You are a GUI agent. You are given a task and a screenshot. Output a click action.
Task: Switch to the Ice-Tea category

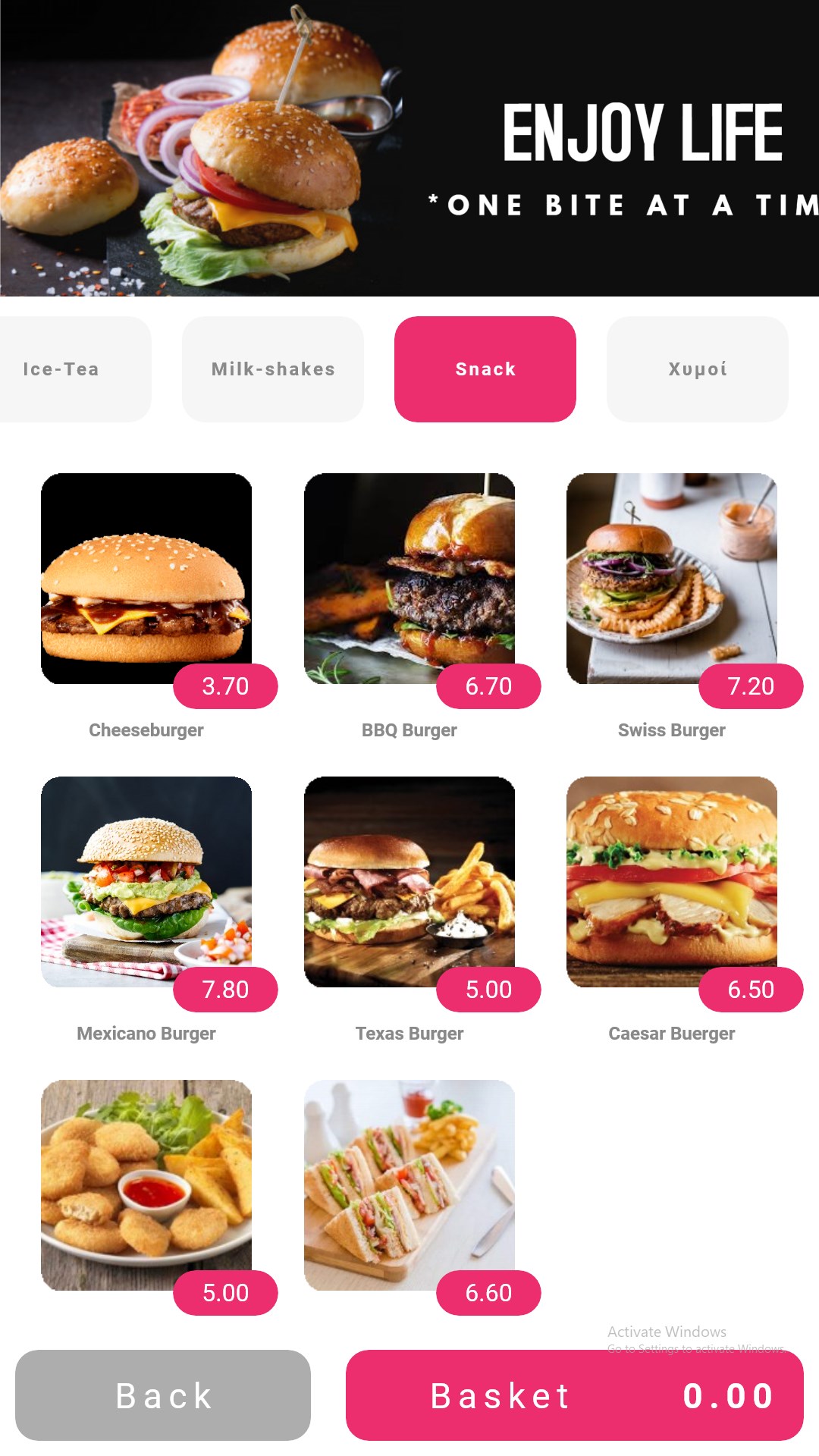coord(68,369)
